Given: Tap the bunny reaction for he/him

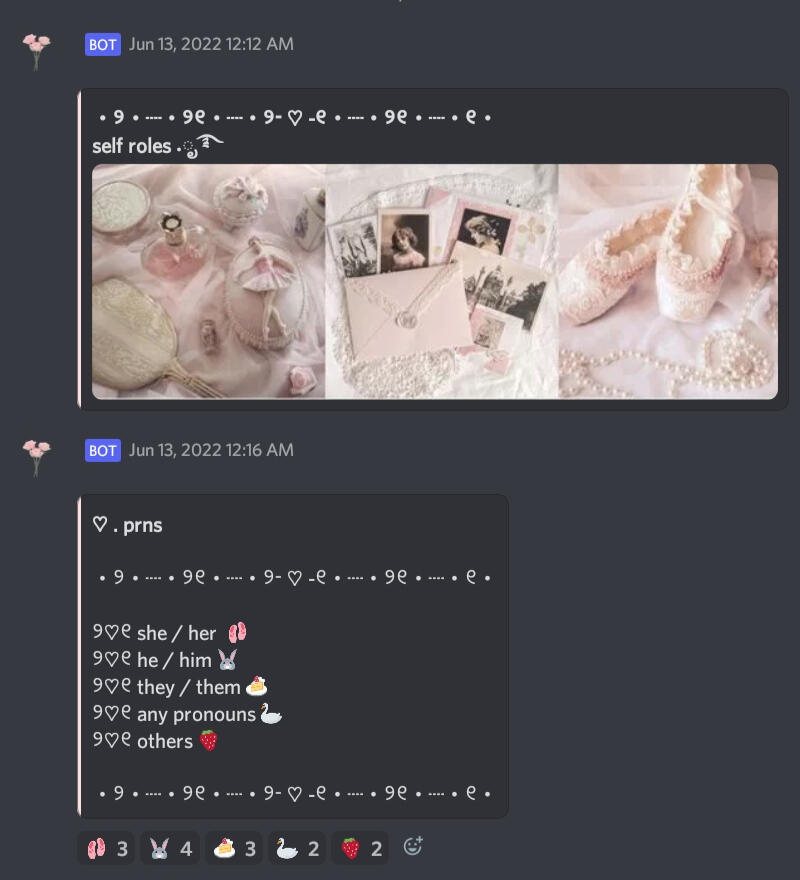Looking at the screenshot, I should 170,849.
